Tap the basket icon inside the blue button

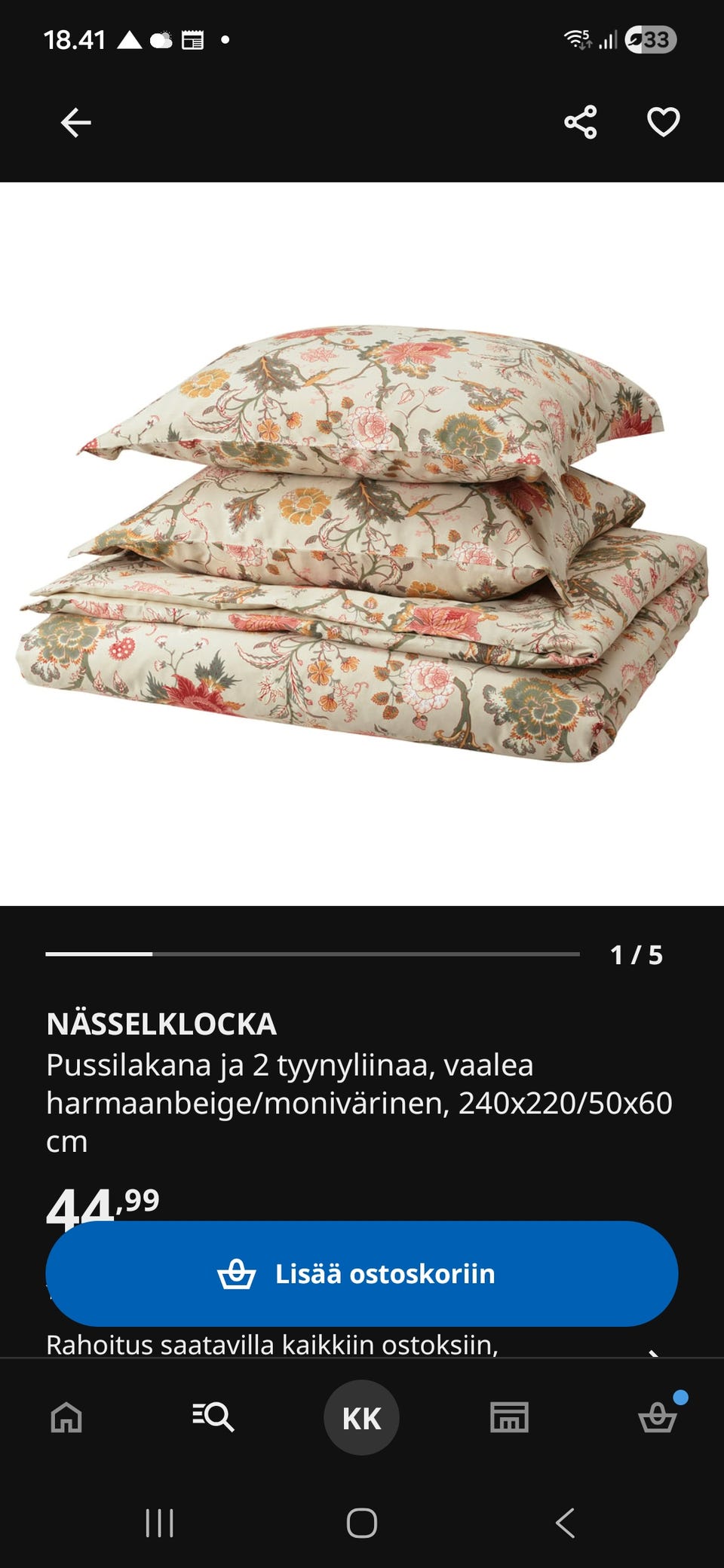[x=236, y=1273]
